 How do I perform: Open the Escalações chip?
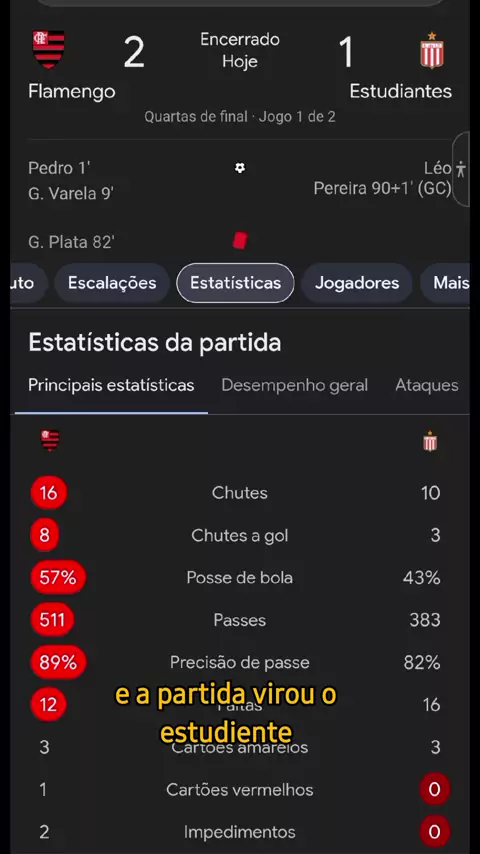point(112,283)
